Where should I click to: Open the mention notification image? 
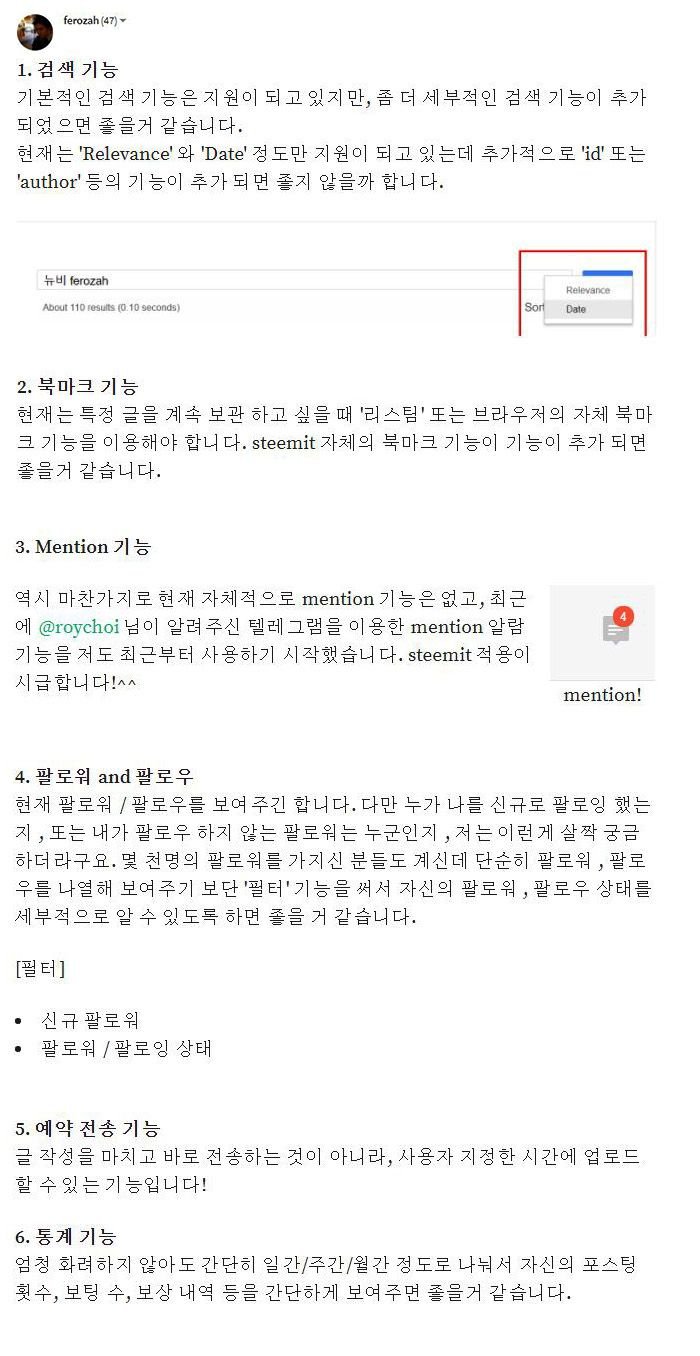pyautogui.click(x=602, y=632)
